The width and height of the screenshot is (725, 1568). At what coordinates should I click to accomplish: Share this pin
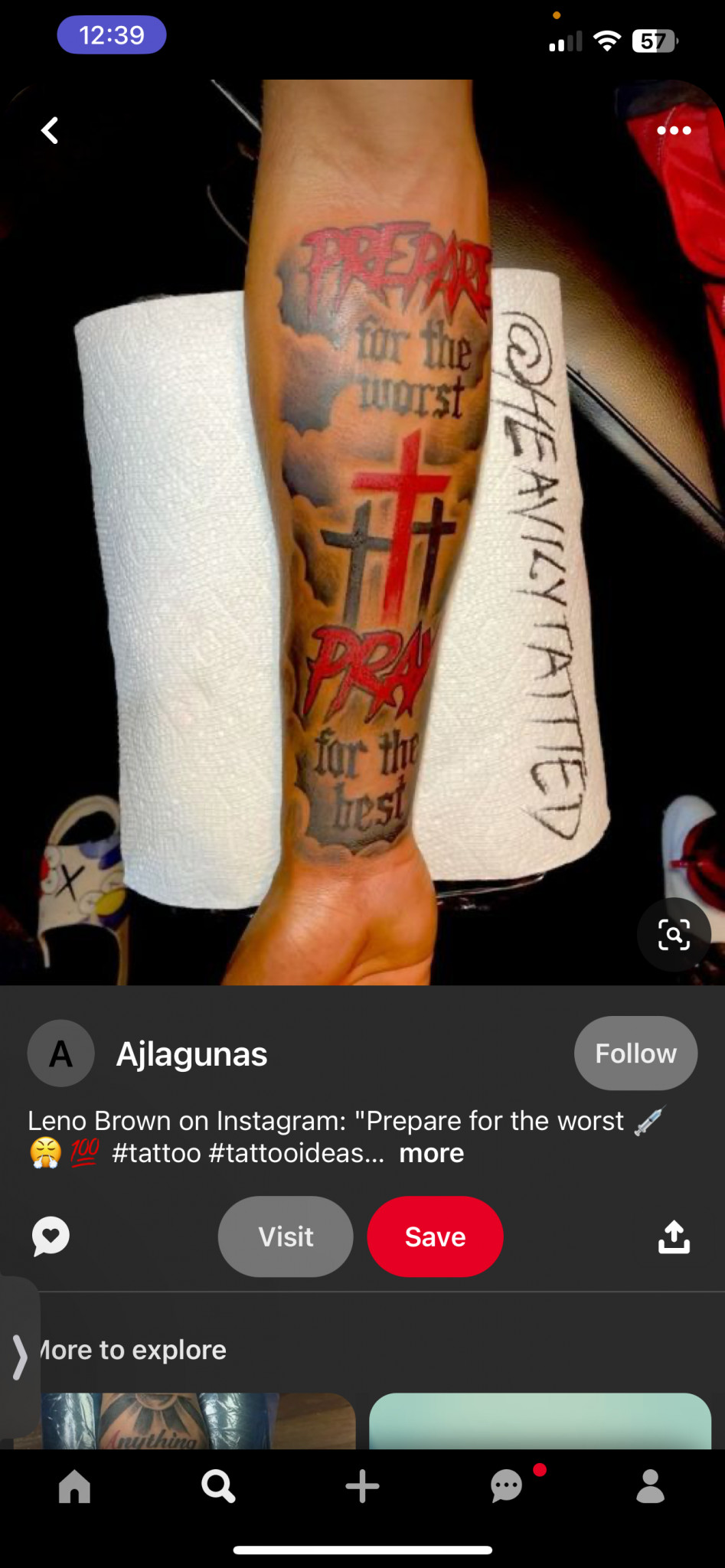[674, 1236]
